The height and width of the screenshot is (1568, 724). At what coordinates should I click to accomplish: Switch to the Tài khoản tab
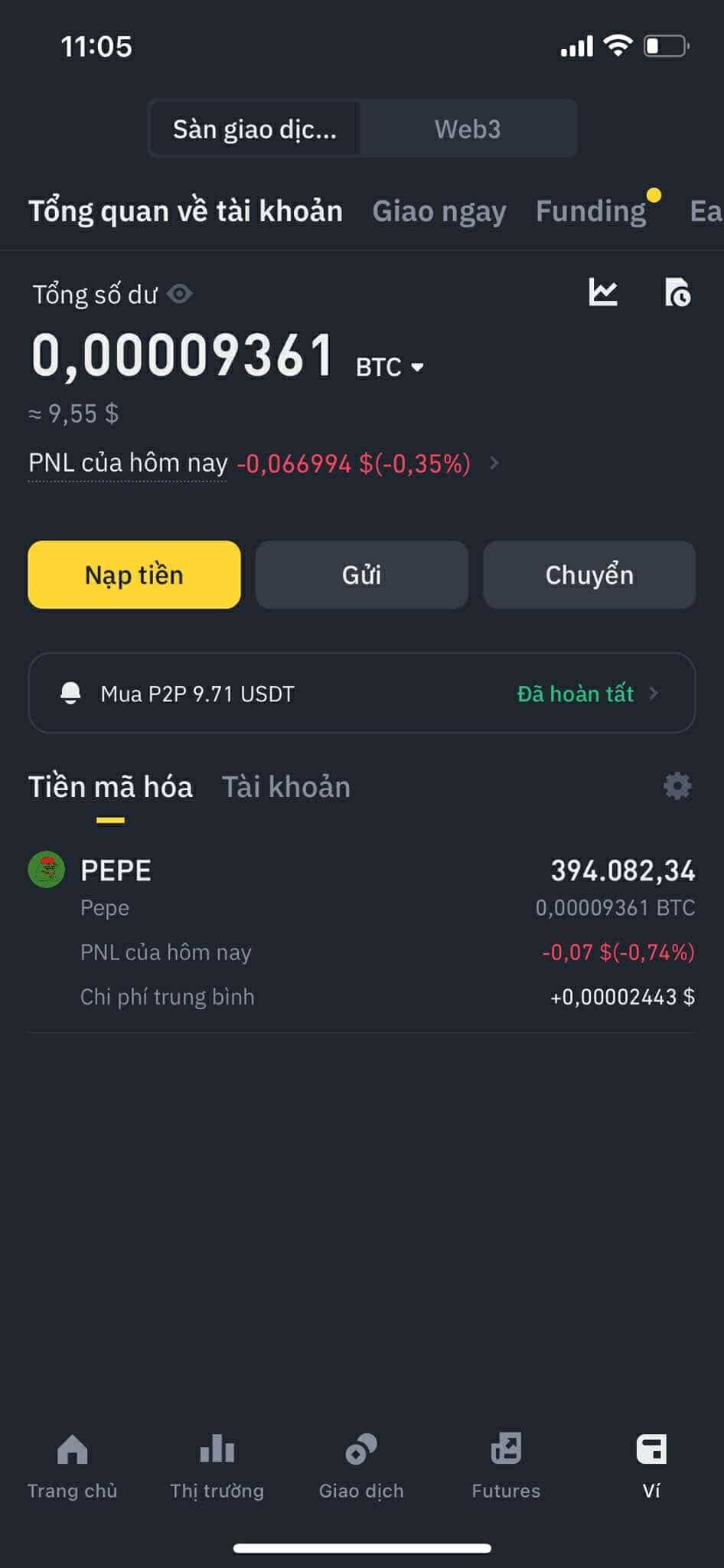click(x=285, y=787)
